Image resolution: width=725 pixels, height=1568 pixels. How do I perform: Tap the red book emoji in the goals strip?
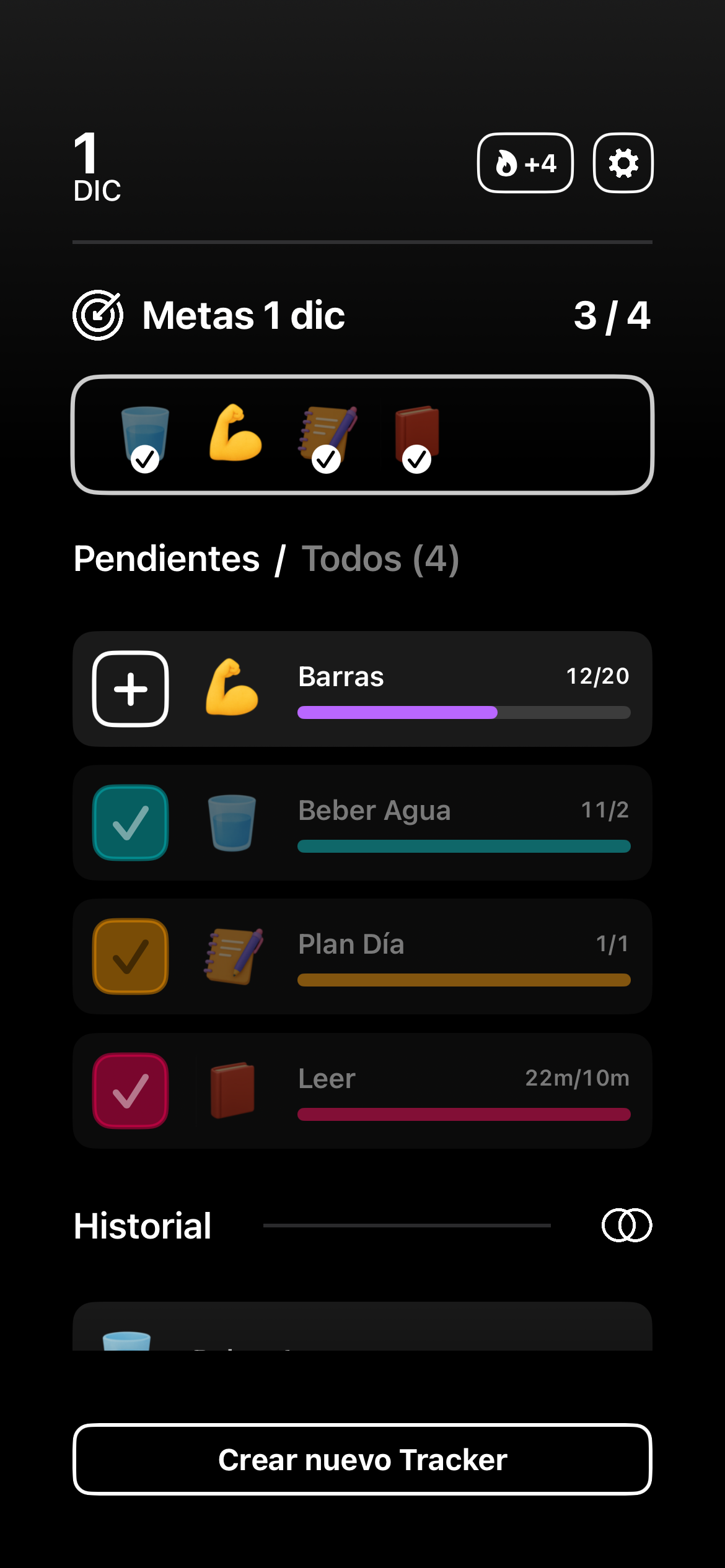tap(416, 430)
